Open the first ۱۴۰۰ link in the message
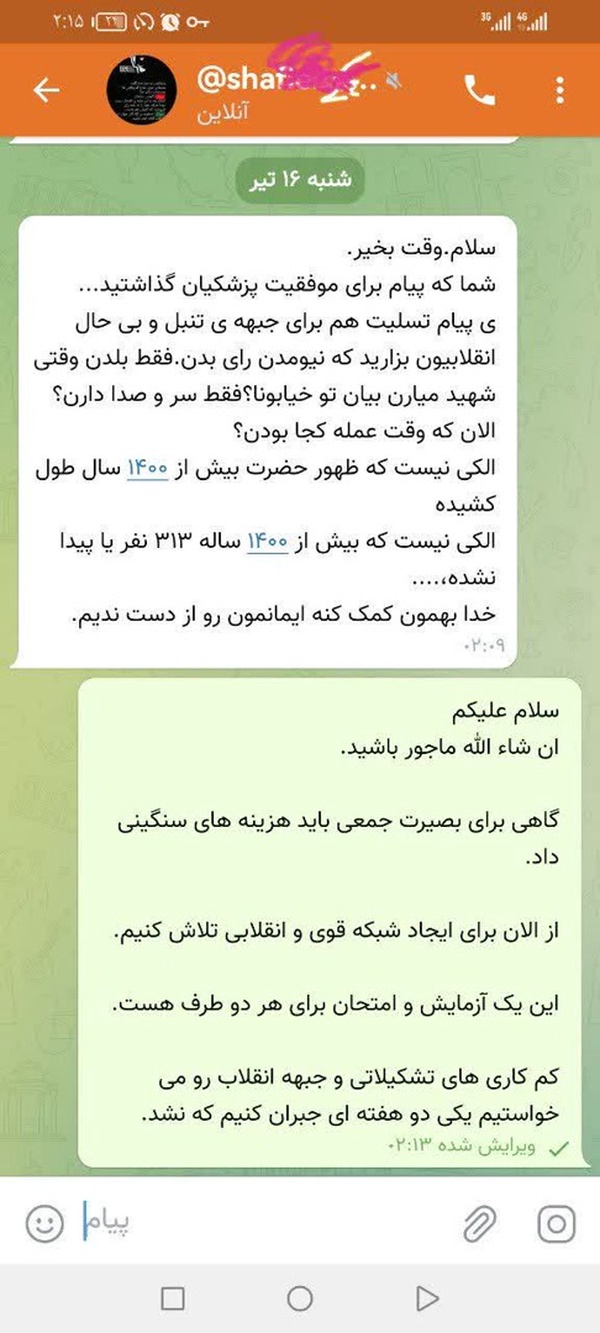 147,467
